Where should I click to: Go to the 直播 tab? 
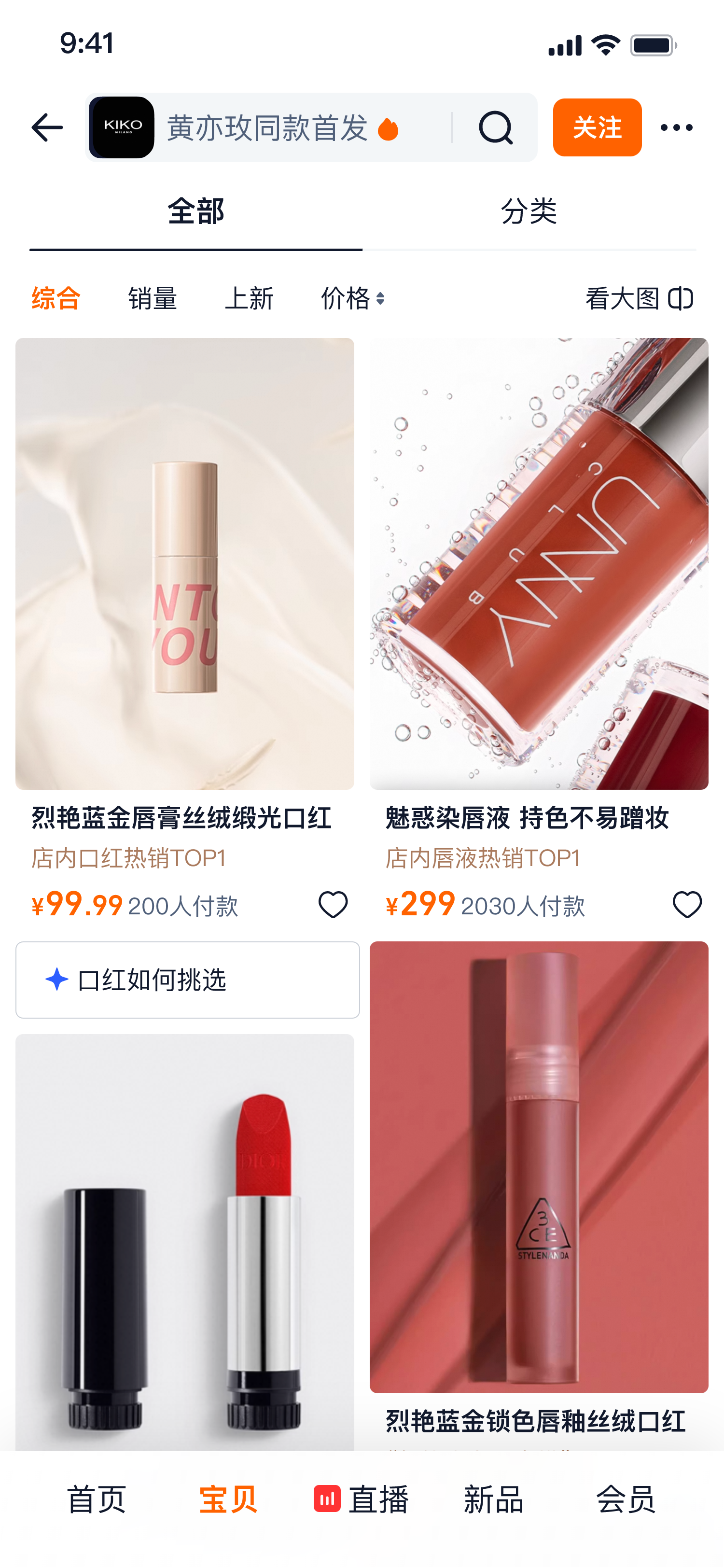click(x=362, y=1498)
